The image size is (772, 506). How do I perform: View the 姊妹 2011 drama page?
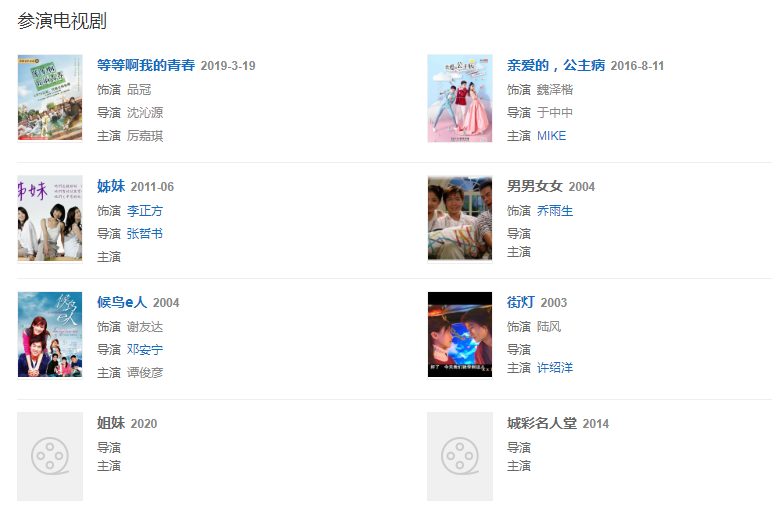(x=111, y=186)
